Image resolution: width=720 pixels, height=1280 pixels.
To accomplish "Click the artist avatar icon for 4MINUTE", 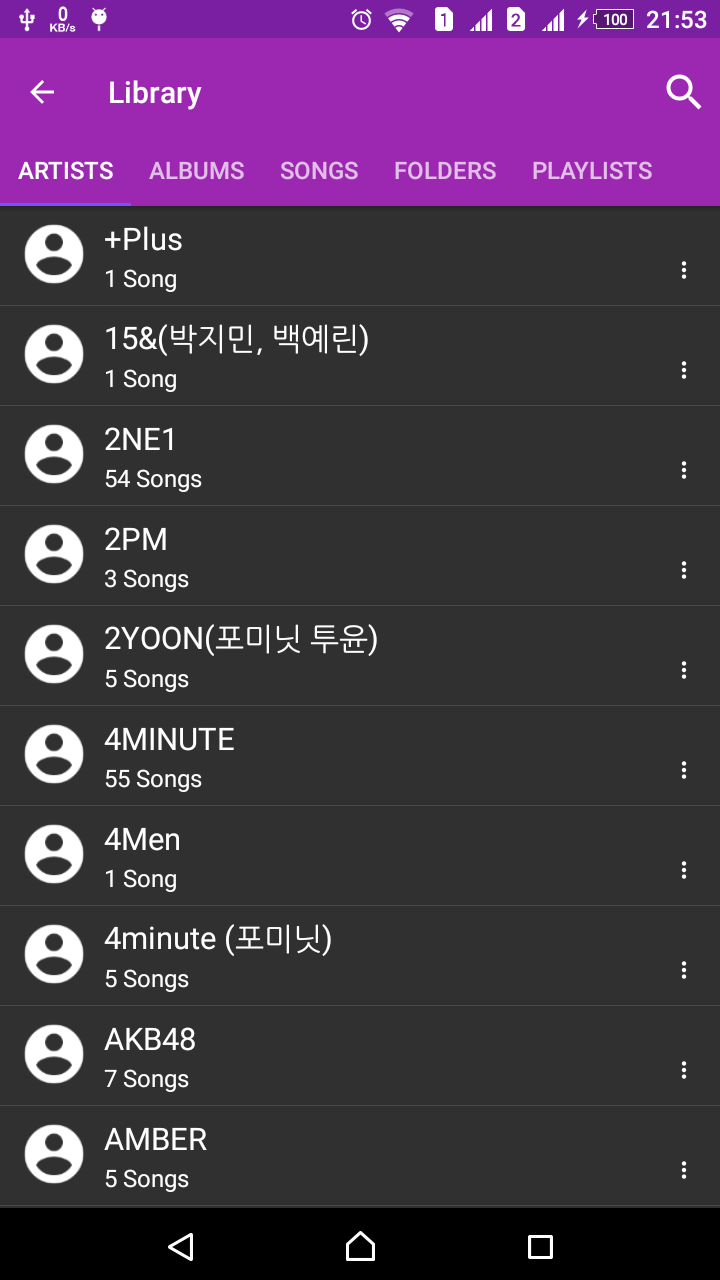I will pos(54,754).
